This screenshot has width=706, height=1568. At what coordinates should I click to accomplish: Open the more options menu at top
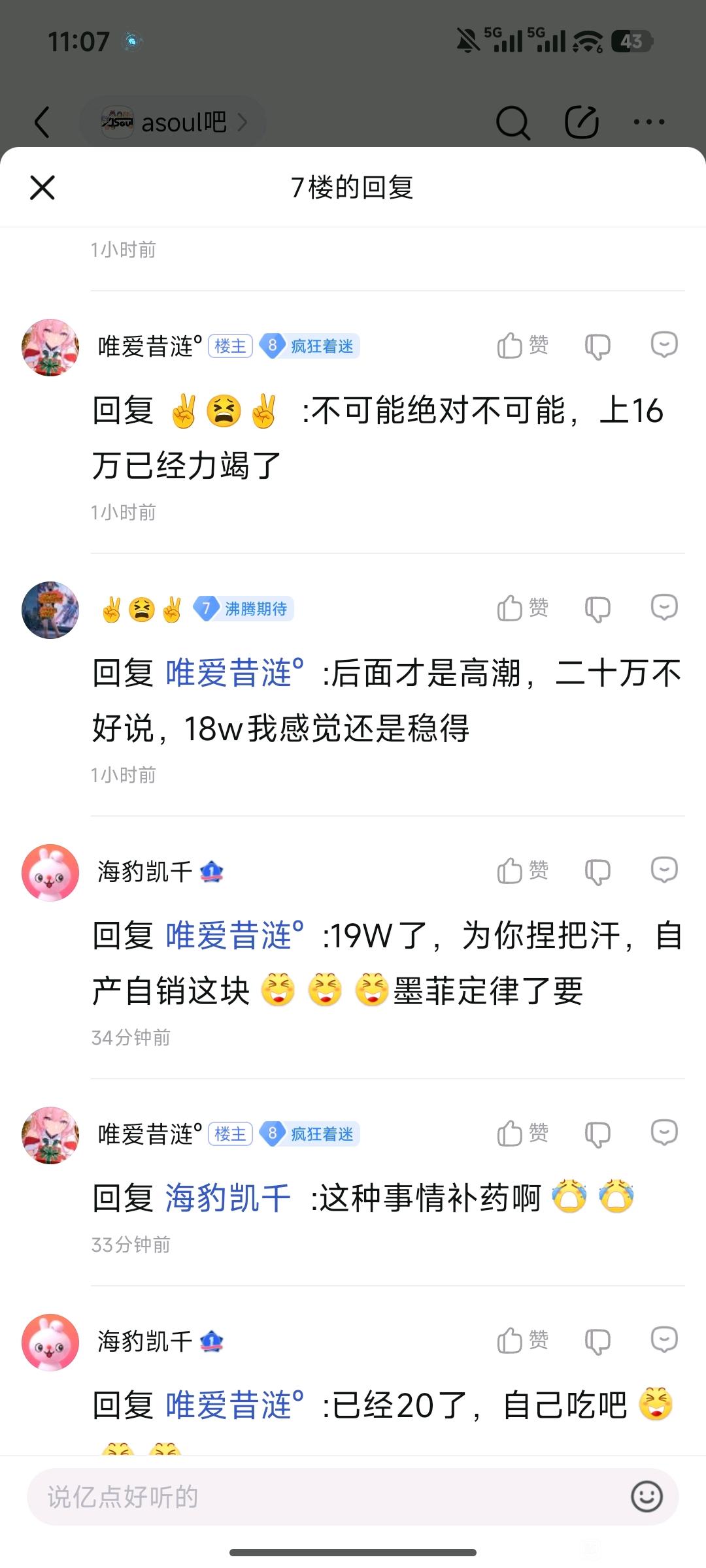click(x=648, y=122)
